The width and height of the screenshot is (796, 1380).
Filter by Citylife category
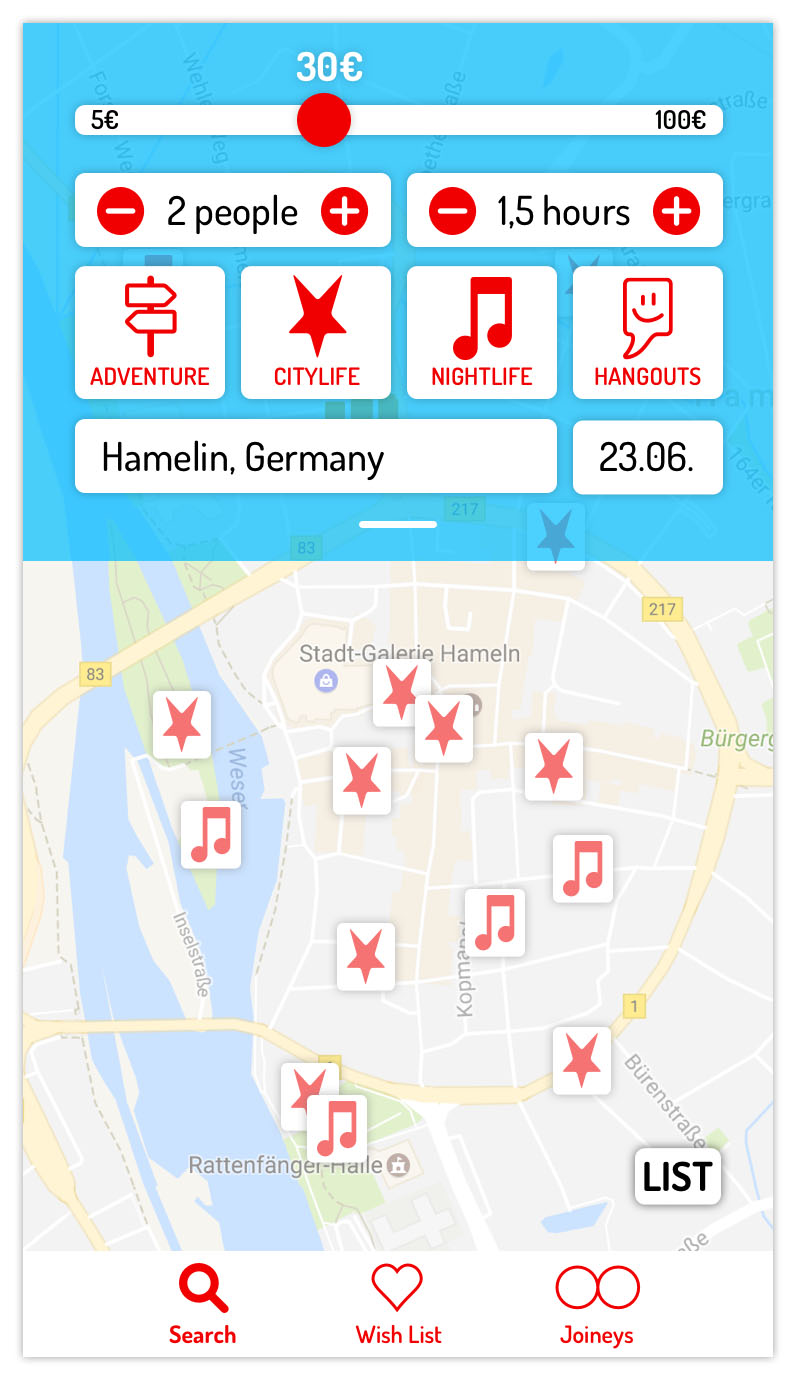[316, 333]
